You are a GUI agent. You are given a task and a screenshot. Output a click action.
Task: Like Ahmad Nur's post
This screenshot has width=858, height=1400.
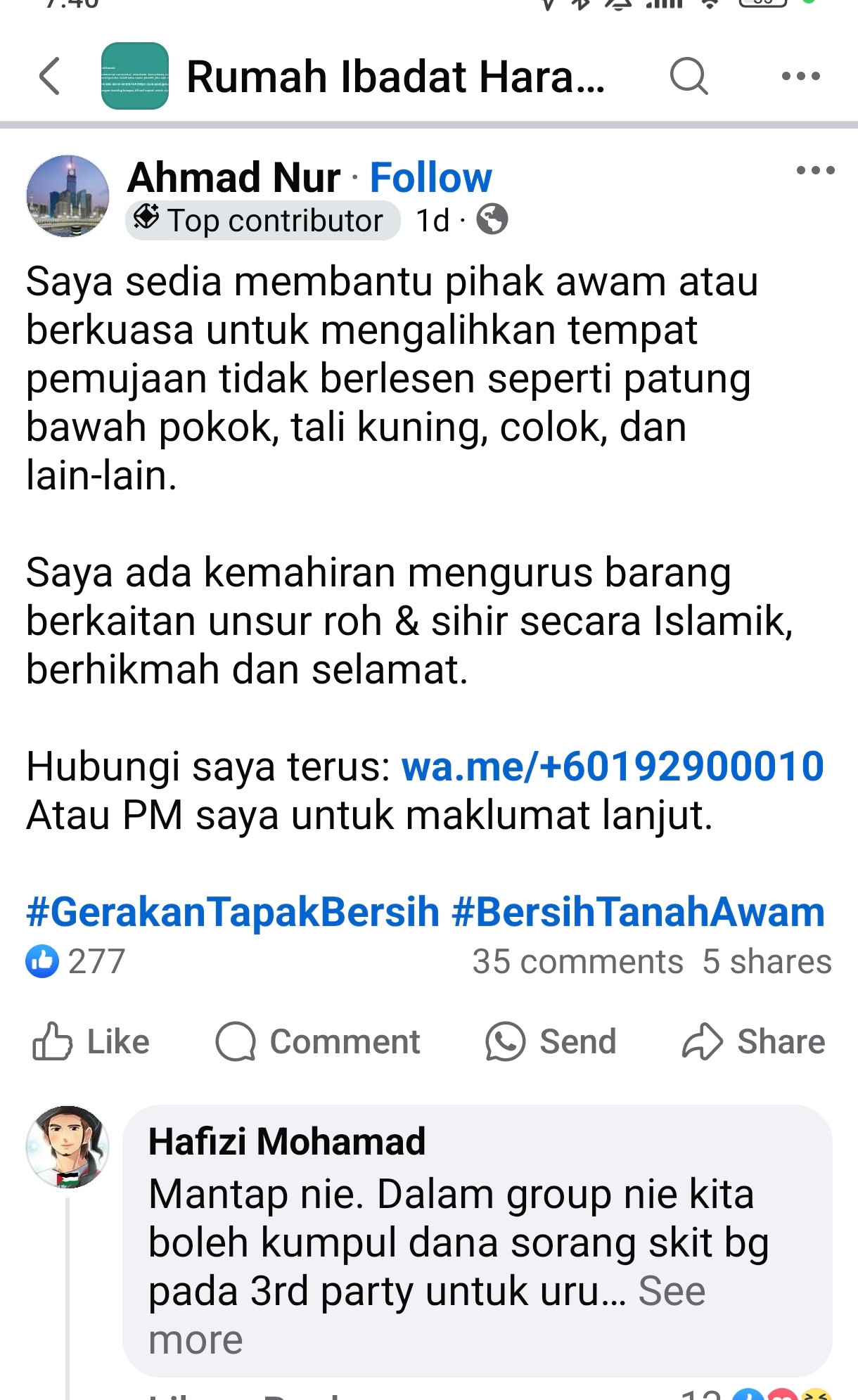(91, 1041)
